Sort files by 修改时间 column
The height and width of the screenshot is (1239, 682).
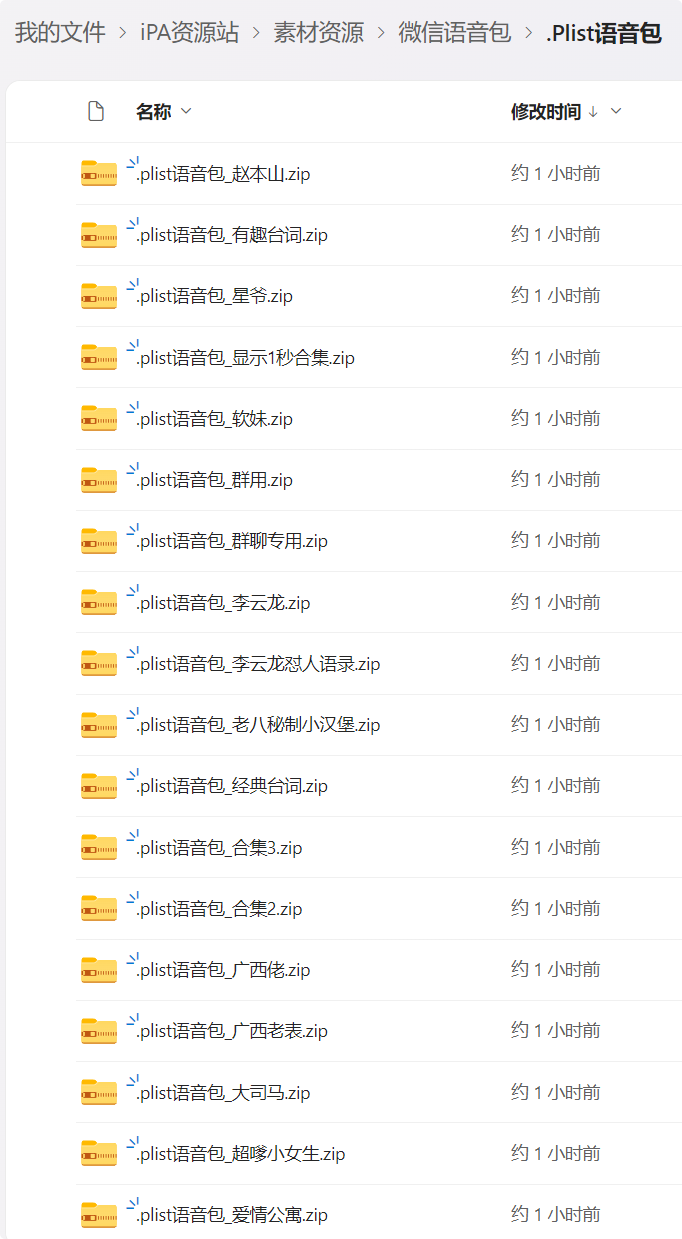click(x=546, y=112)
